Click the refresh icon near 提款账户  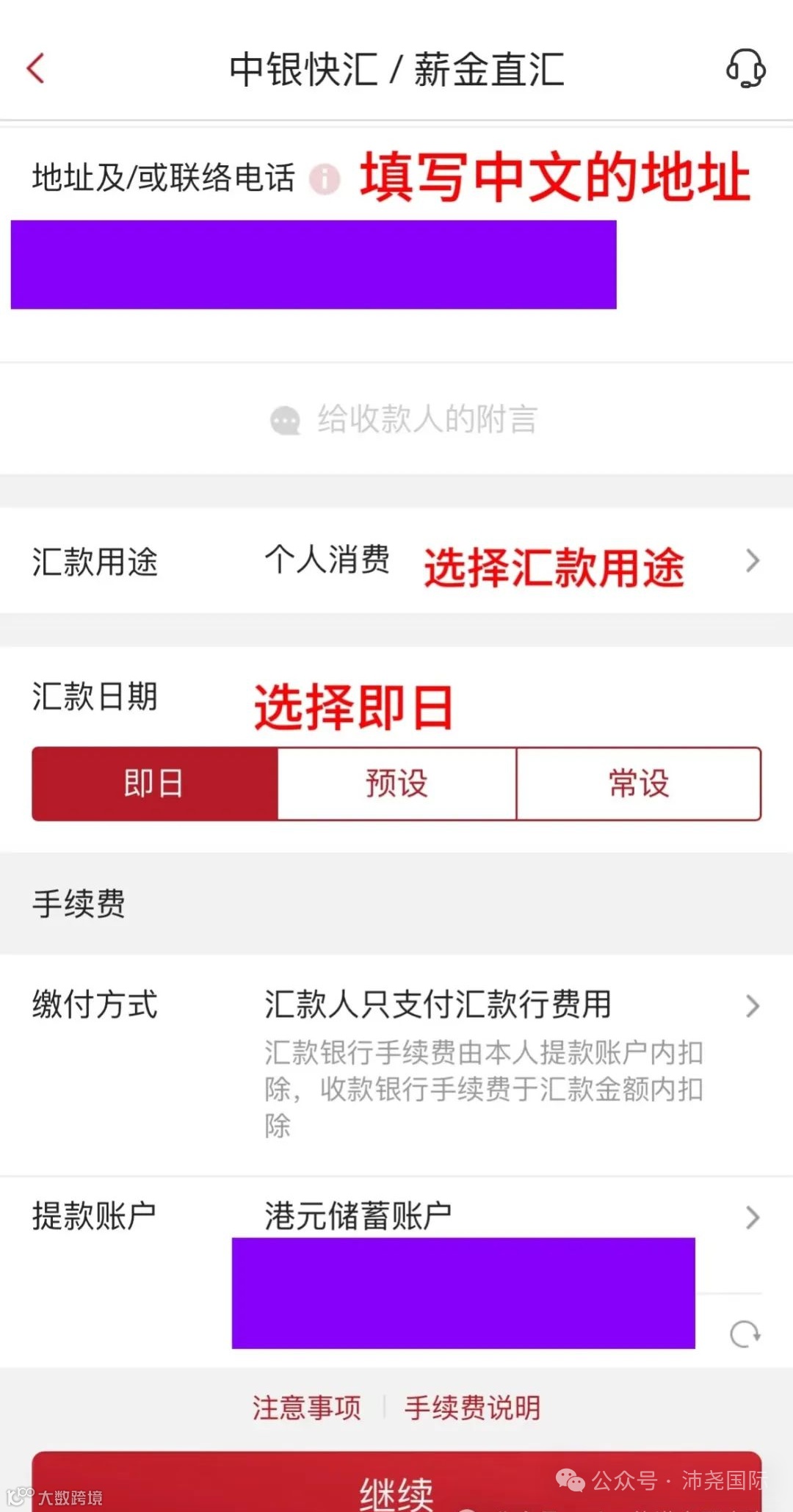pyautogui.click(x=746, y=1332)
